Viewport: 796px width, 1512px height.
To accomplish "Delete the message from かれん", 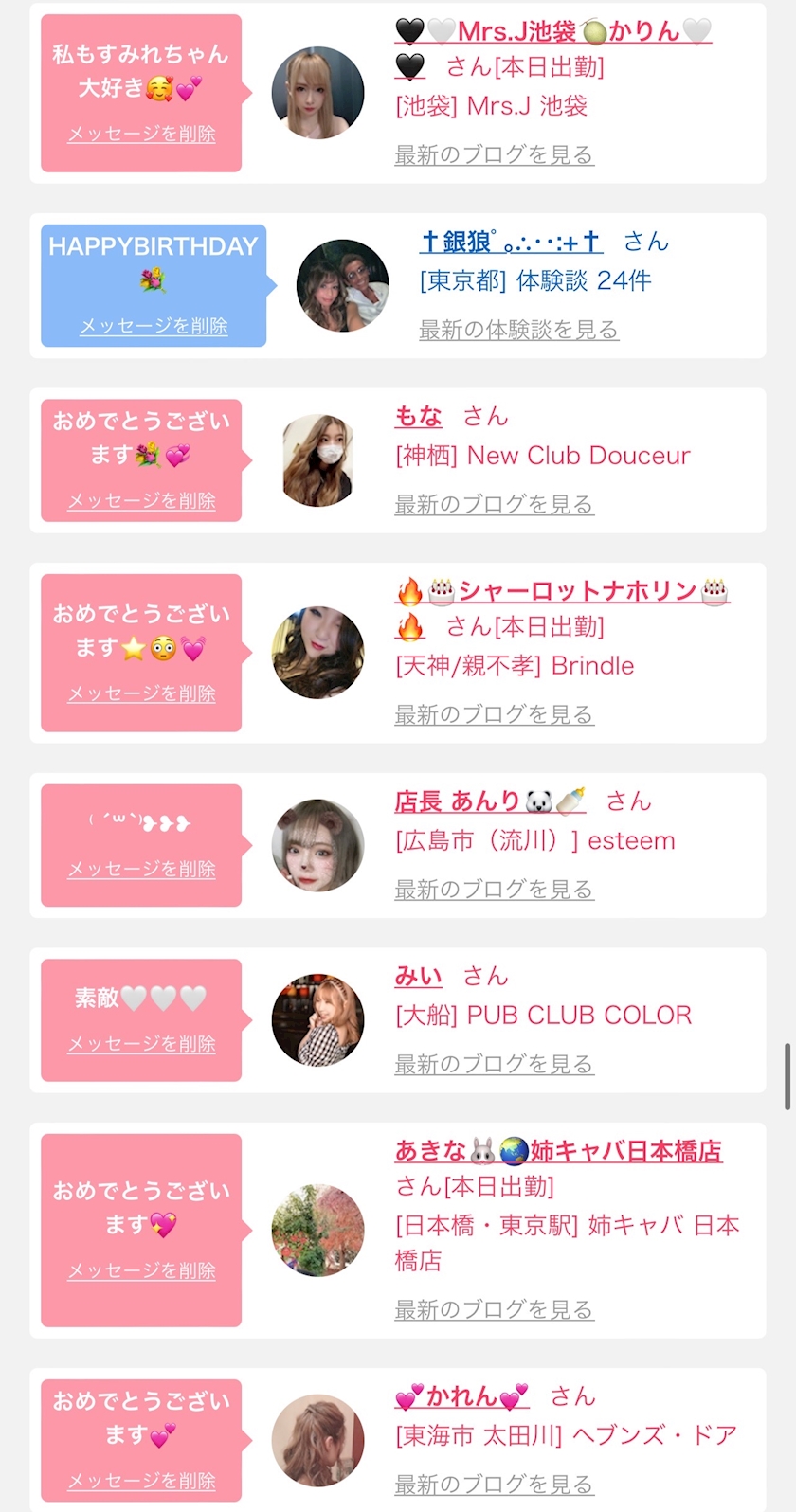I will (141, 1481).
